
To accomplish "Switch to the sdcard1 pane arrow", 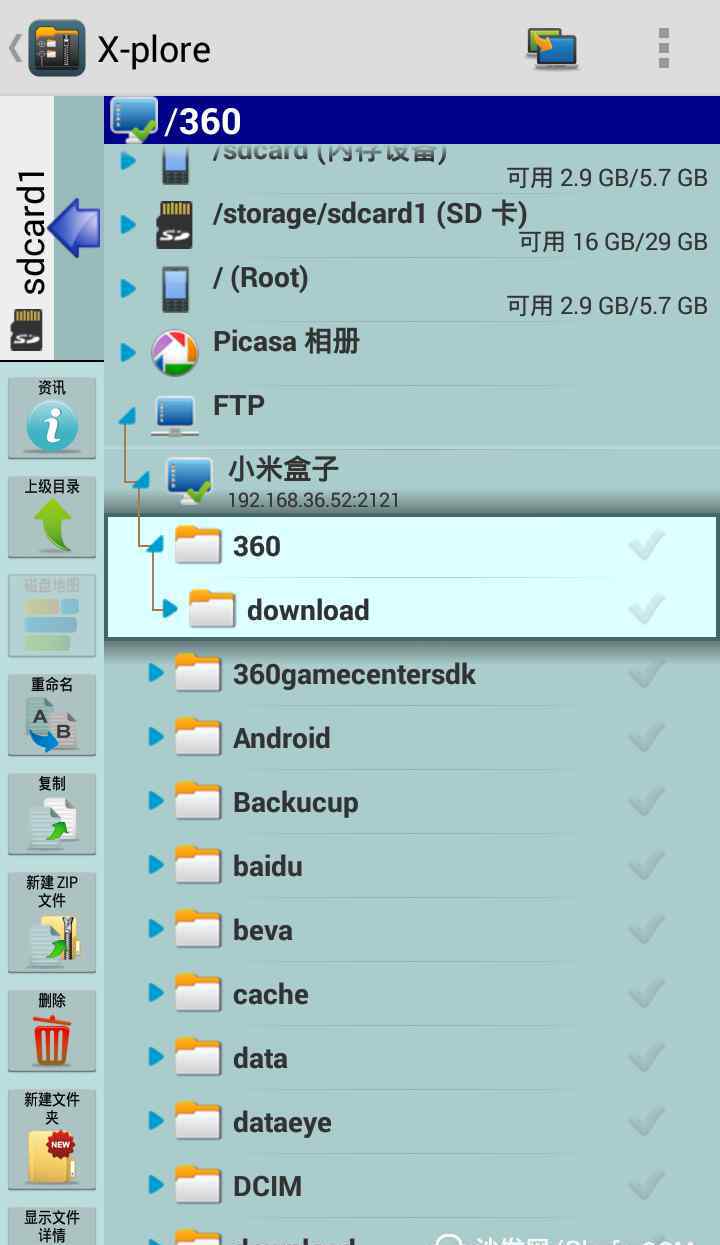I will click(x=75, y=227).
